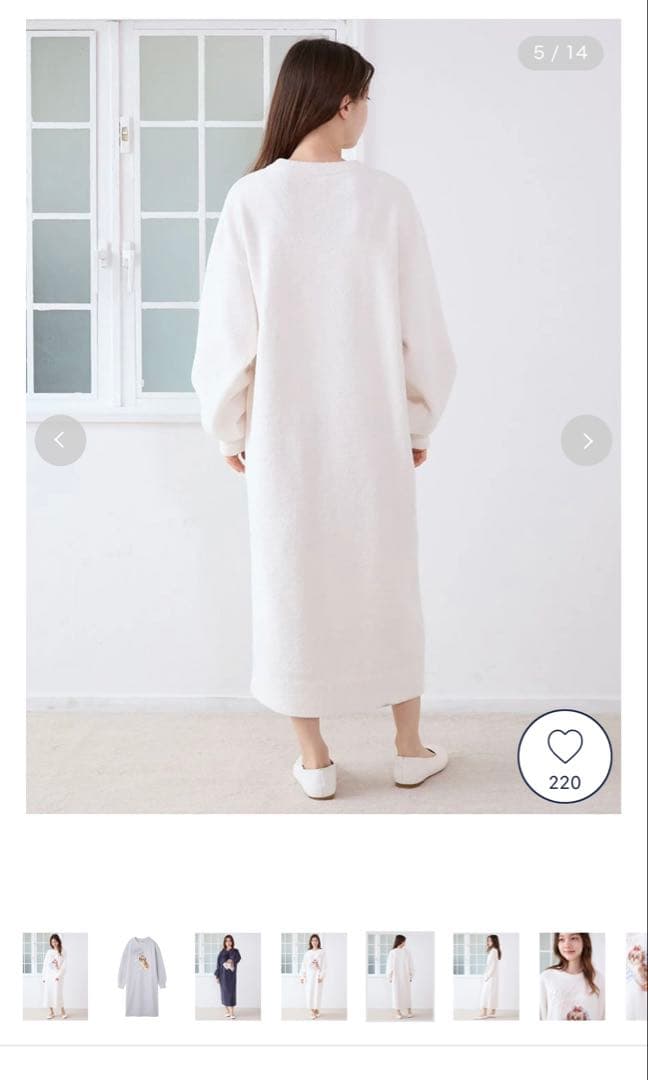View the side-view white dress thumbnail
This screenshot has width=648, height=1080.
coord(485,976)
